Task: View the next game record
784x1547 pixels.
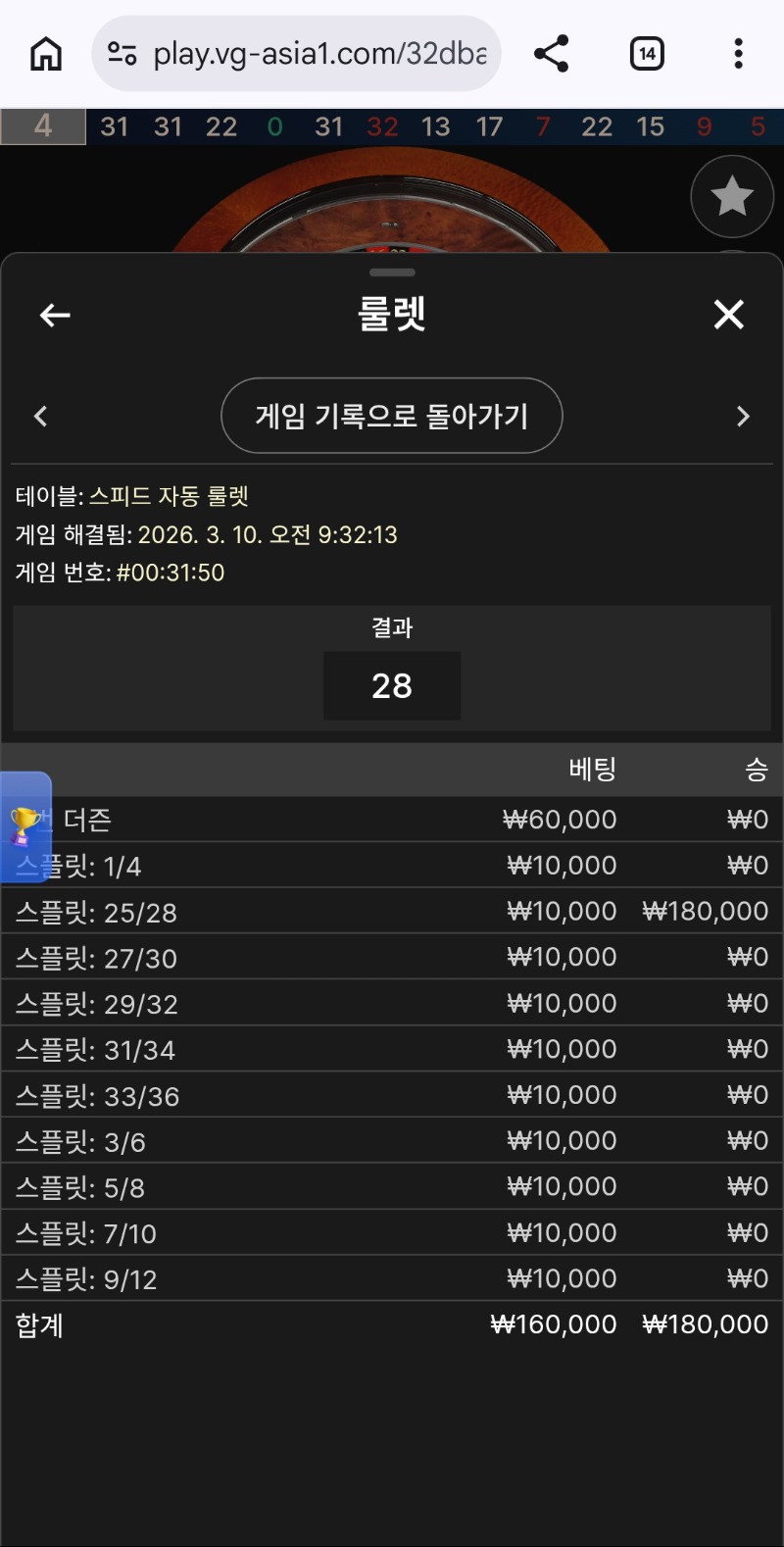Action: point(743,417)
